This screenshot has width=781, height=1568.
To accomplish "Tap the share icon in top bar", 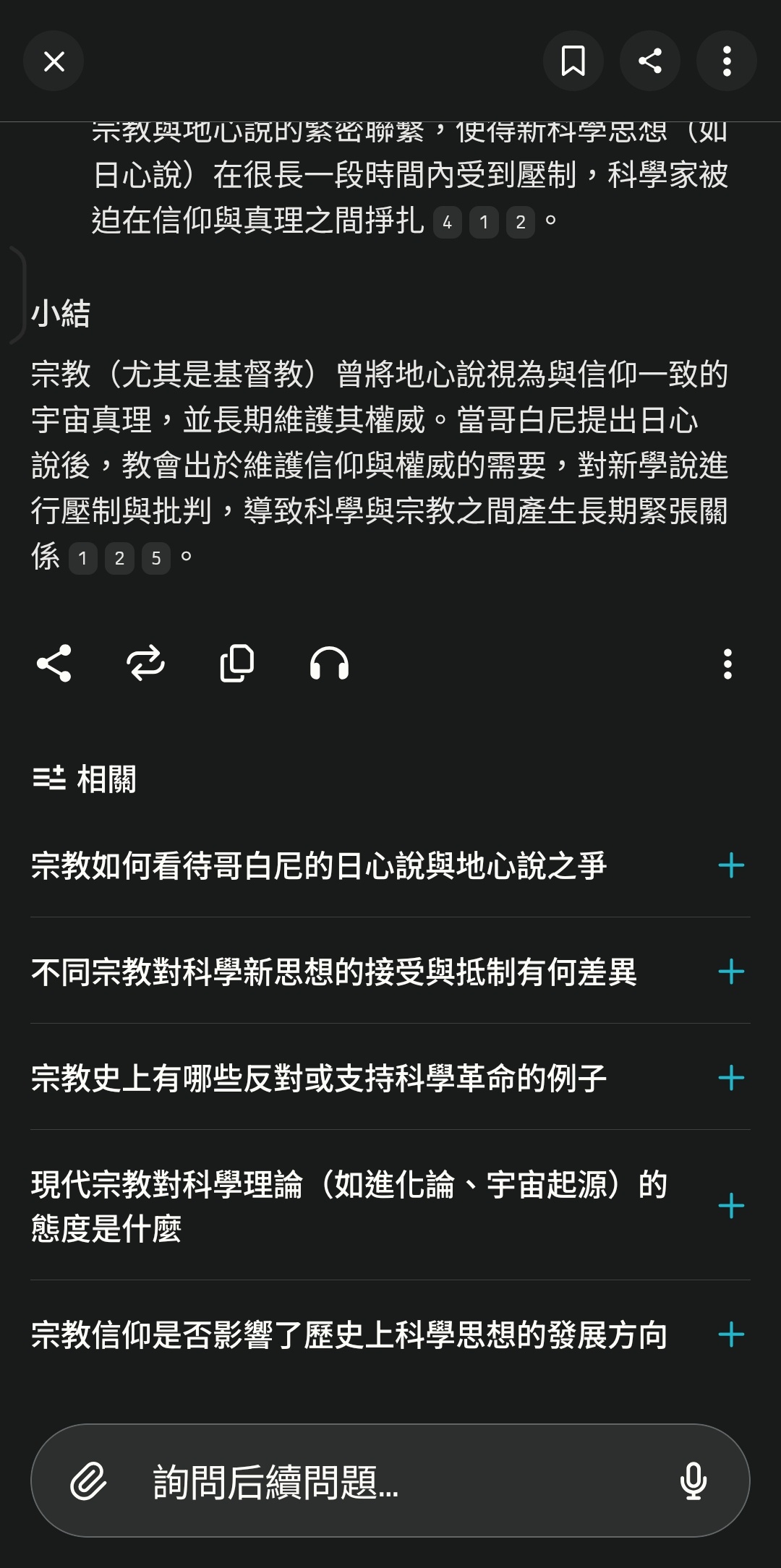I will (x=650, y=61).
